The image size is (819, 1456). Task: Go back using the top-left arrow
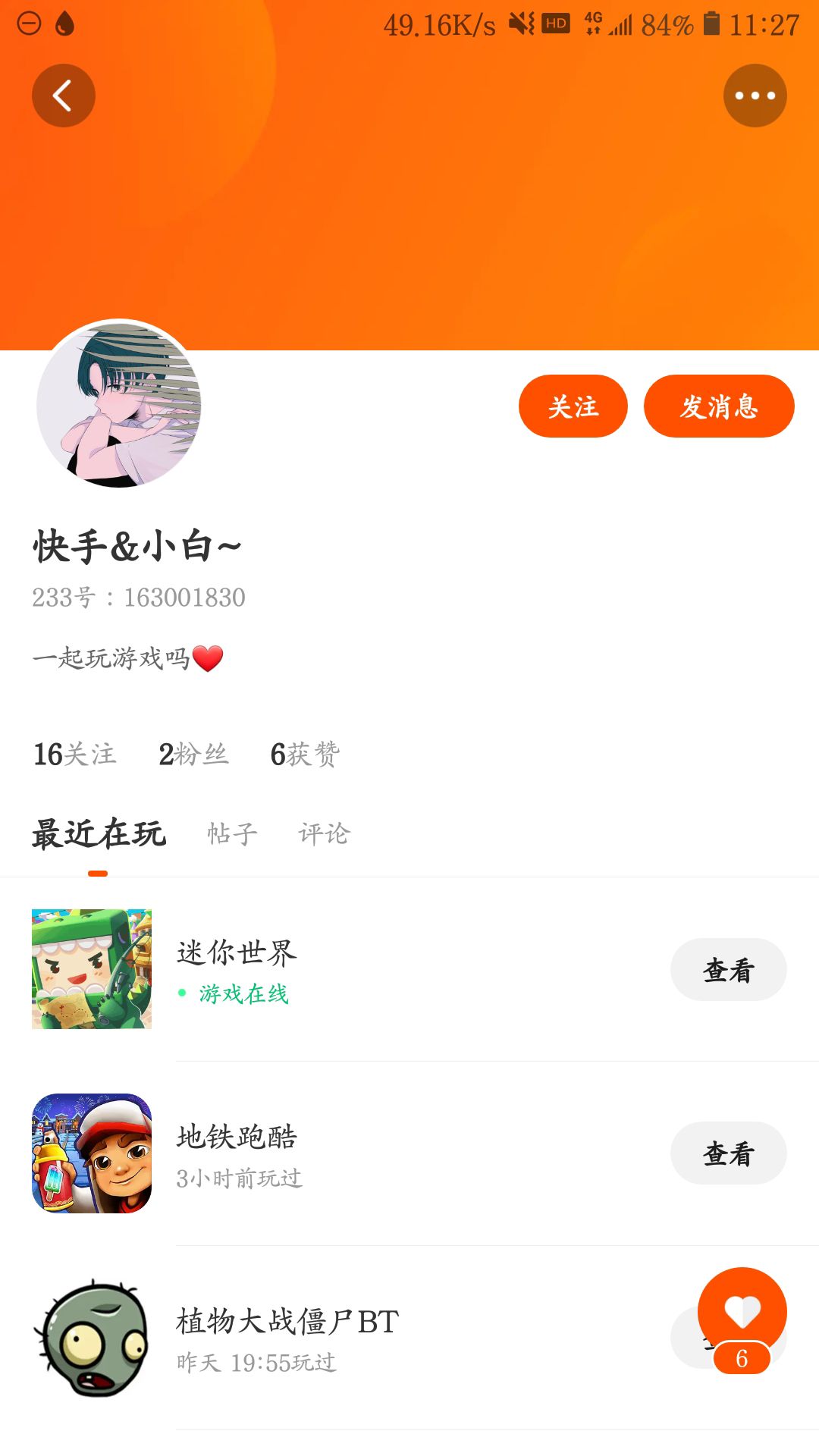pyautogui.click(x=63, y=96)
